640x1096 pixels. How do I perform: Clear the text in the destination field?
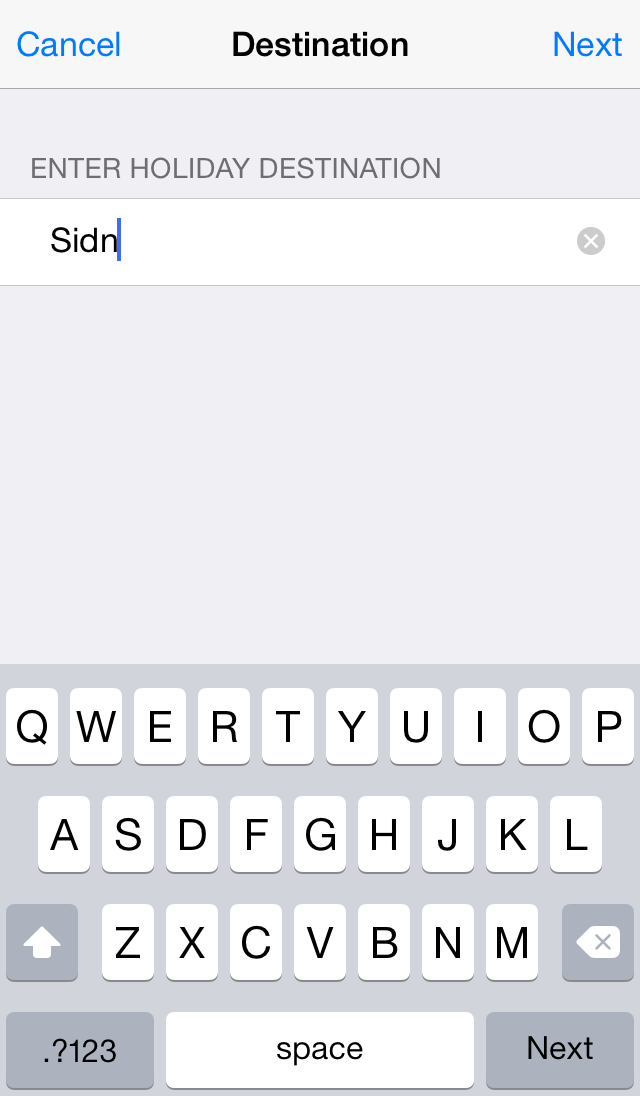[591, 241]
